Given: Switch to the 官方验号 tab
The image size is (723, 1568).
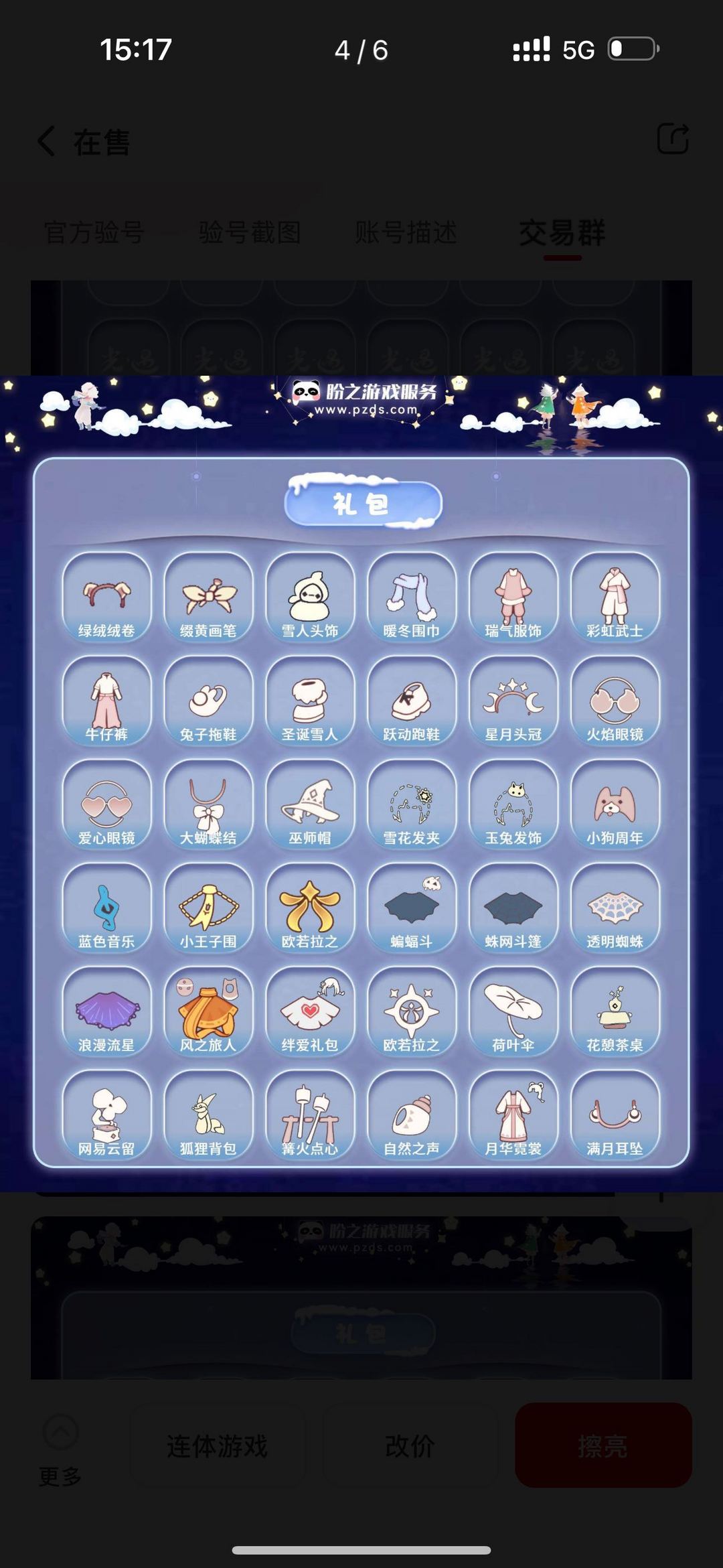Looking at the screenshot, I should pyautogui.click(x=94, y=233).
